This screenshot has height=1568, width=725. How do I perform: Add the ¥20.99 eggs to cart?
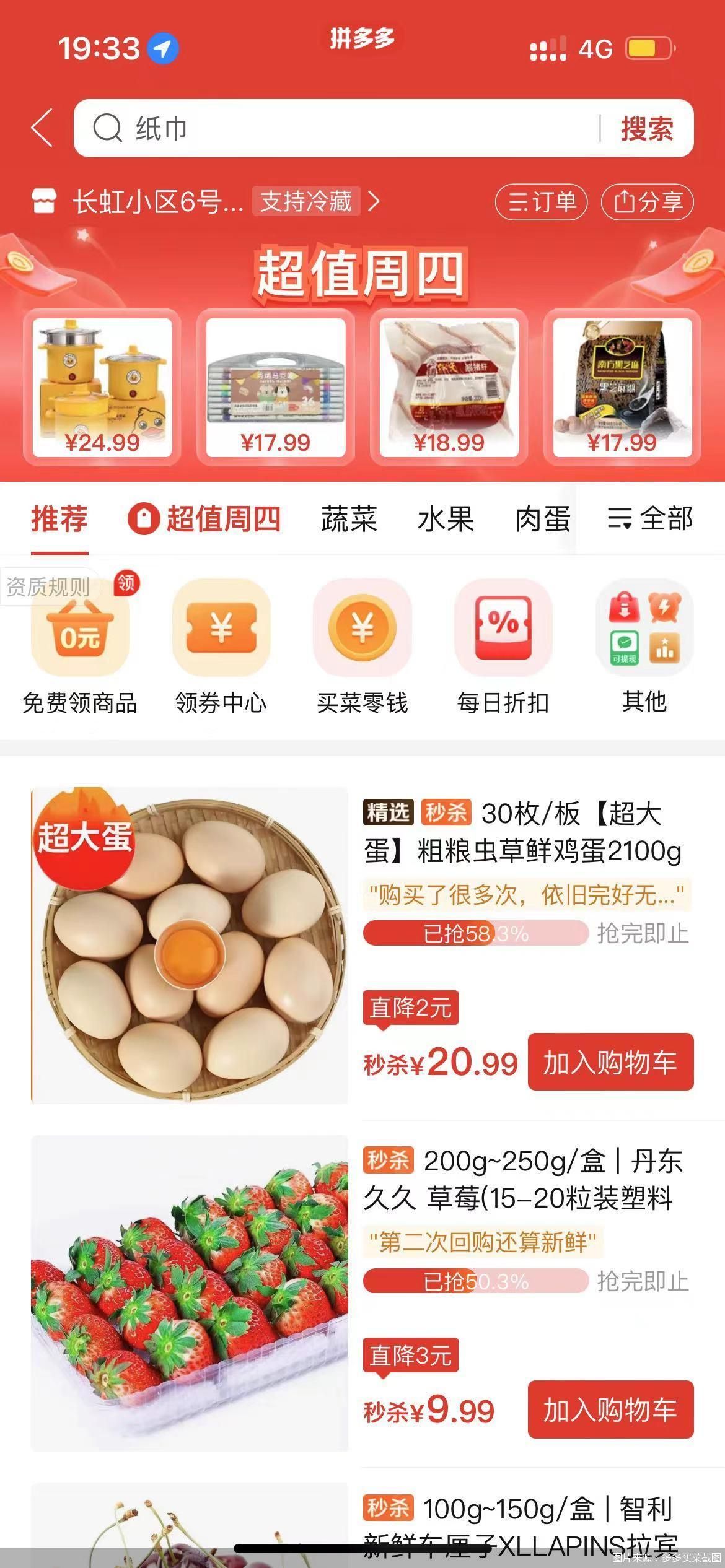click(610, 1062)
